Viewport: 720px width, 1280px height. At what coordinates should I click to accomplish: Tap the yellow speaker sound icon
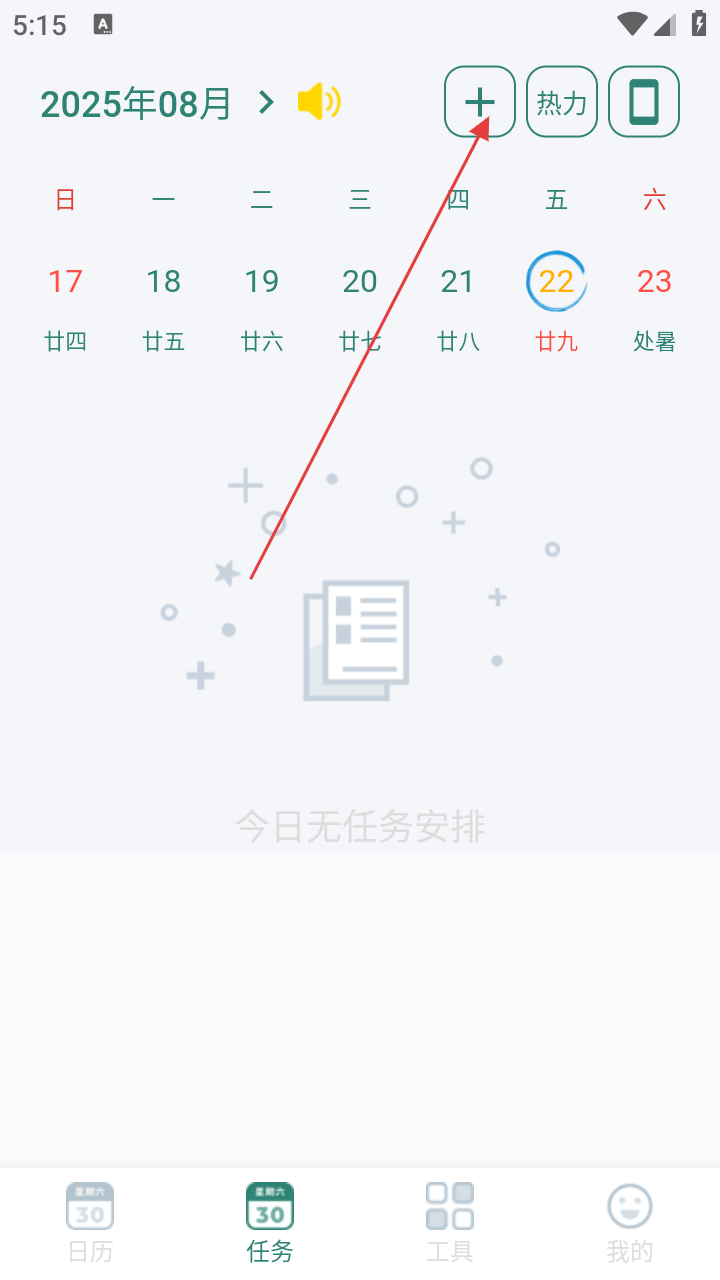[319, 102]
